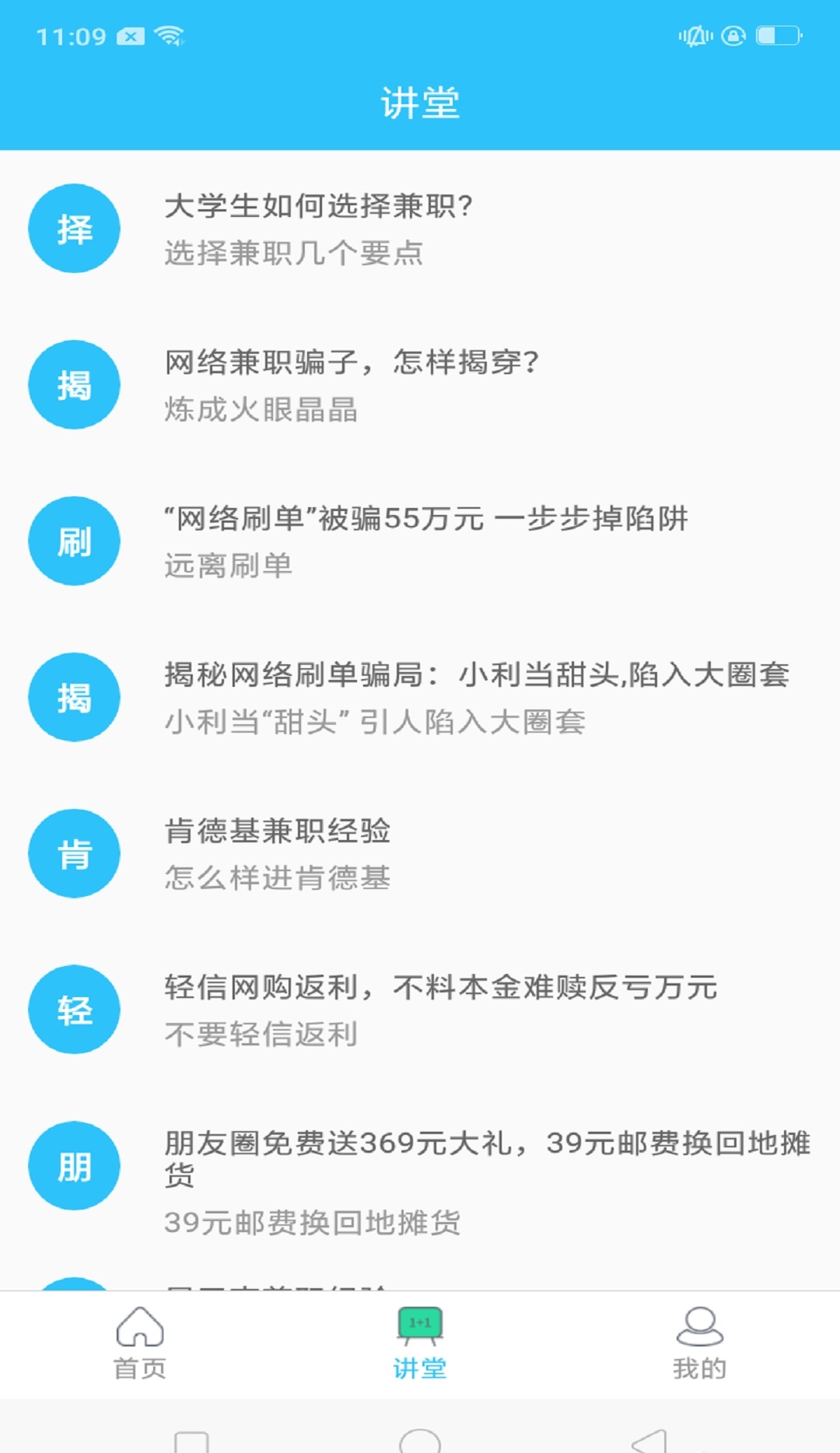Select the 讲堂 tab
Image resolution: width=840 pixels, height=1453 pixels.
pyautogui.click(x=420, y=1344)
